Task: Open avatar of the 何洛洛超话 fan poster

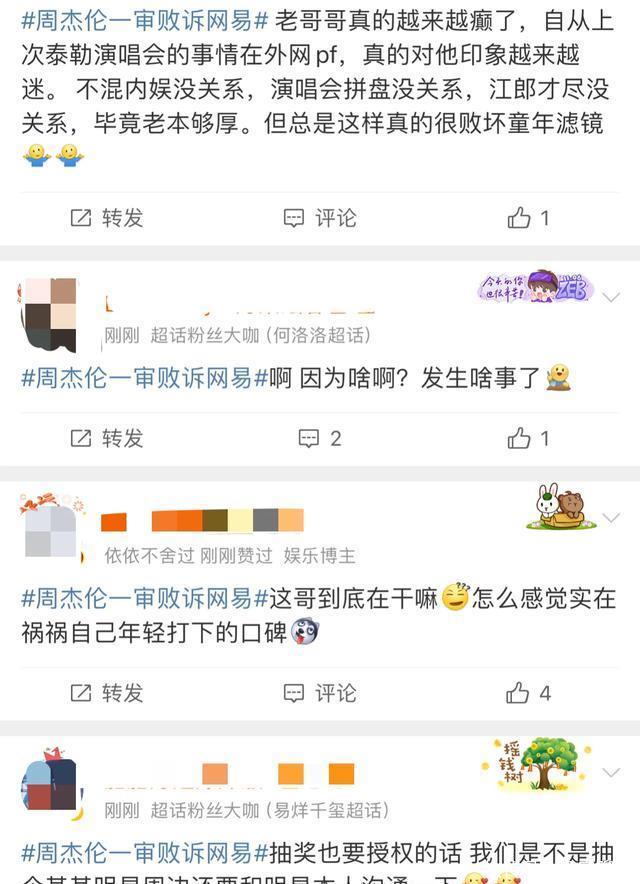Action: coord(48,315)
